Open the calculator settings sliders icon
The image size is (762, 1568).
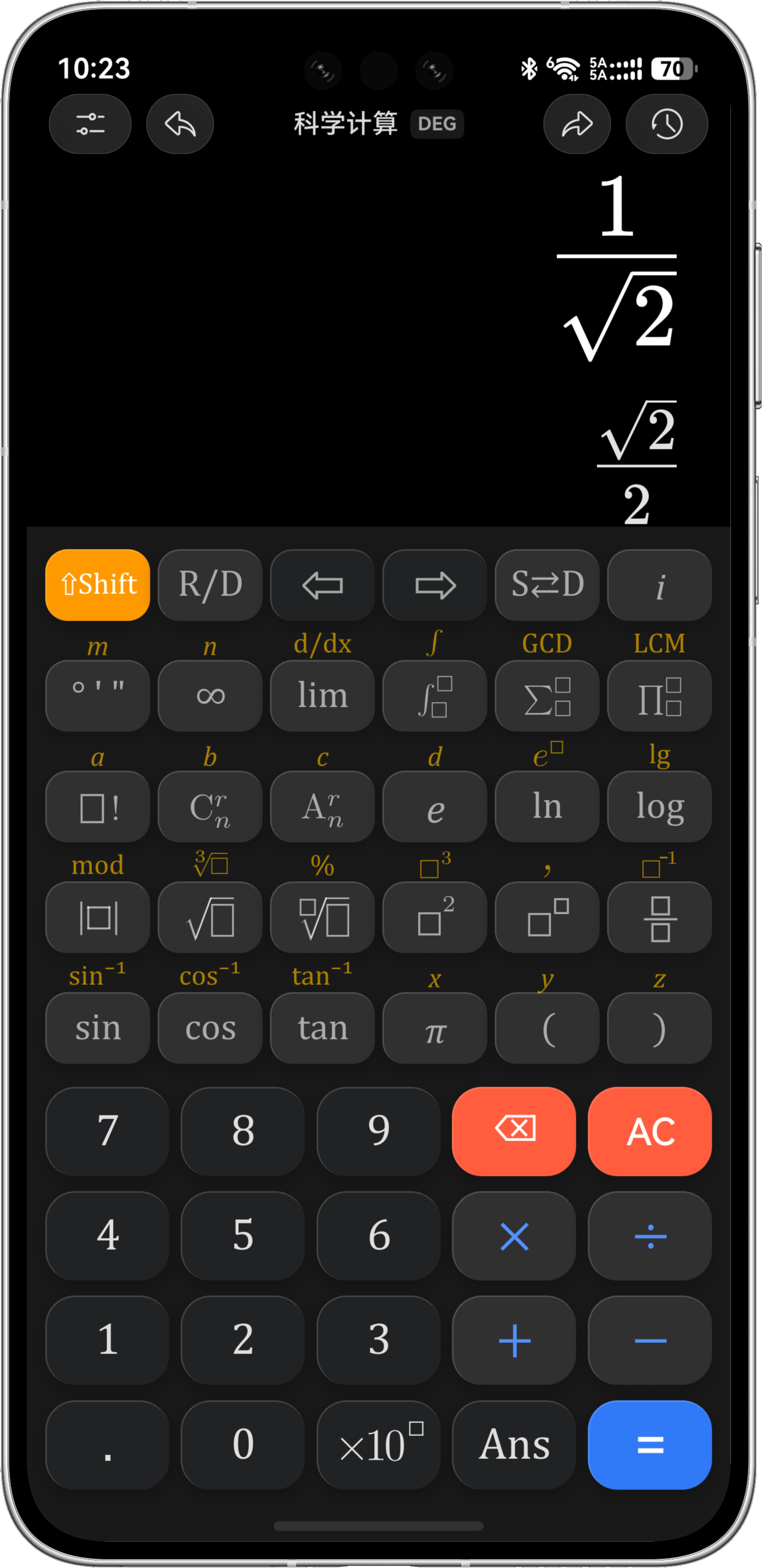[90, 124]
